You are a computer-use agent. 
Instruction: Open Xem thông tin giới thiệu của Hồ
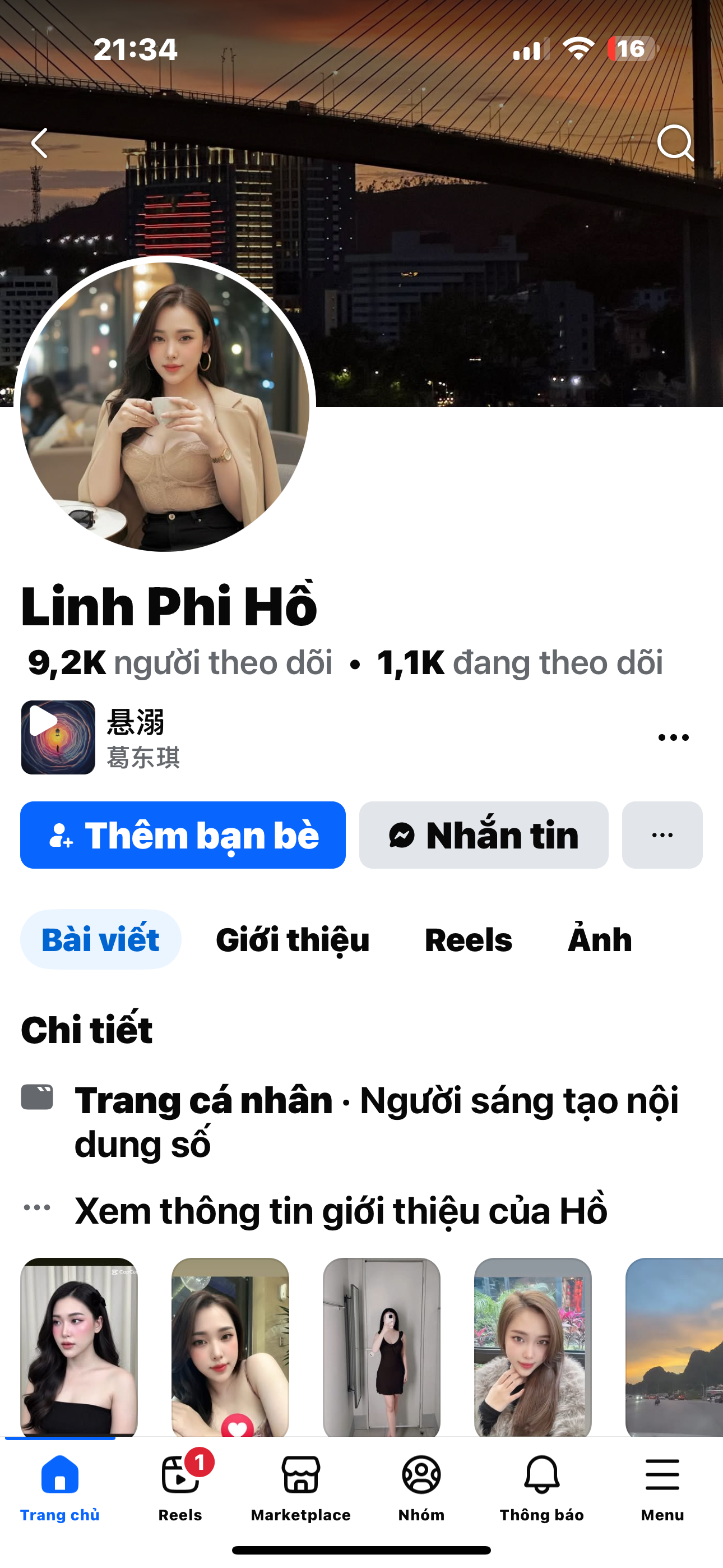pos(341,1210)
